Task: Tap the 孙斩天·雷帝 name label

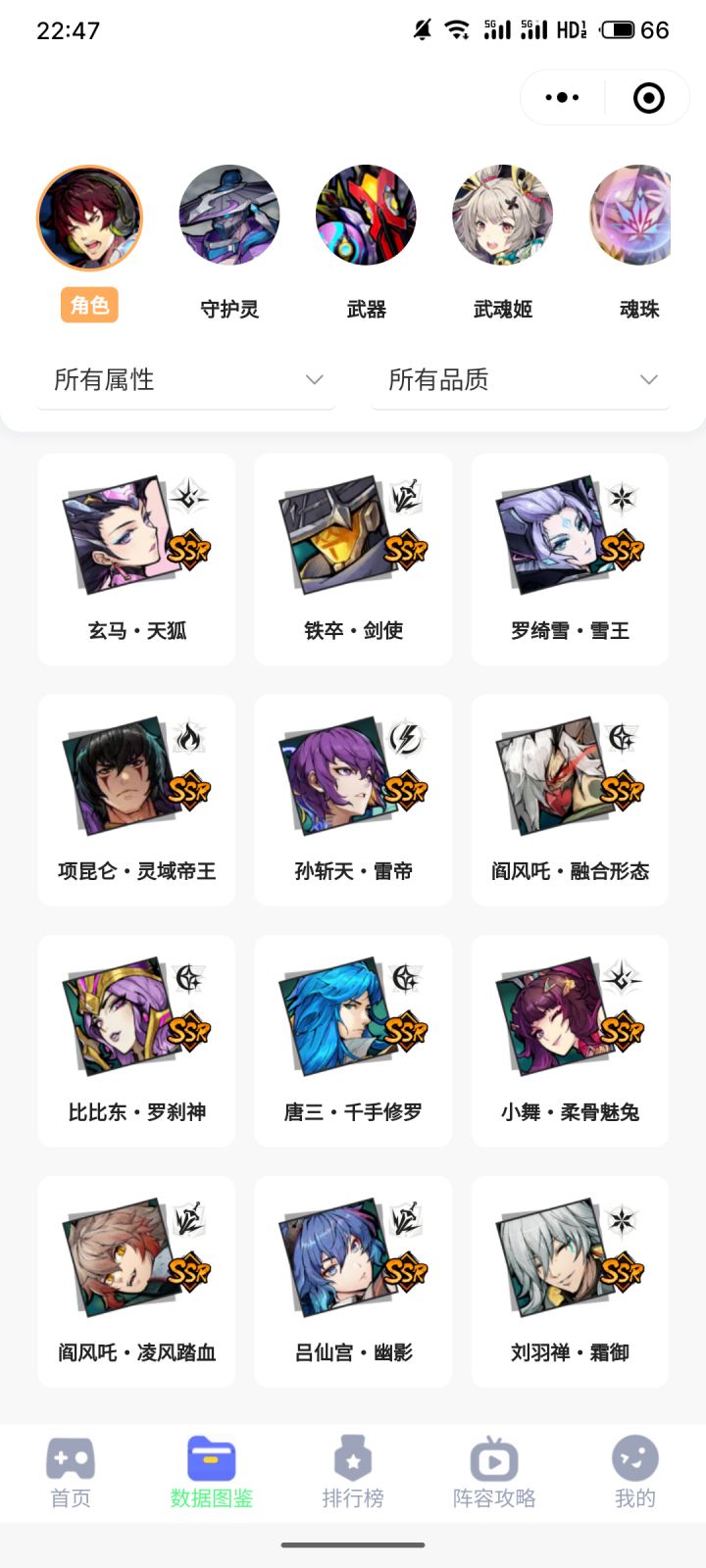Action: 352,870
